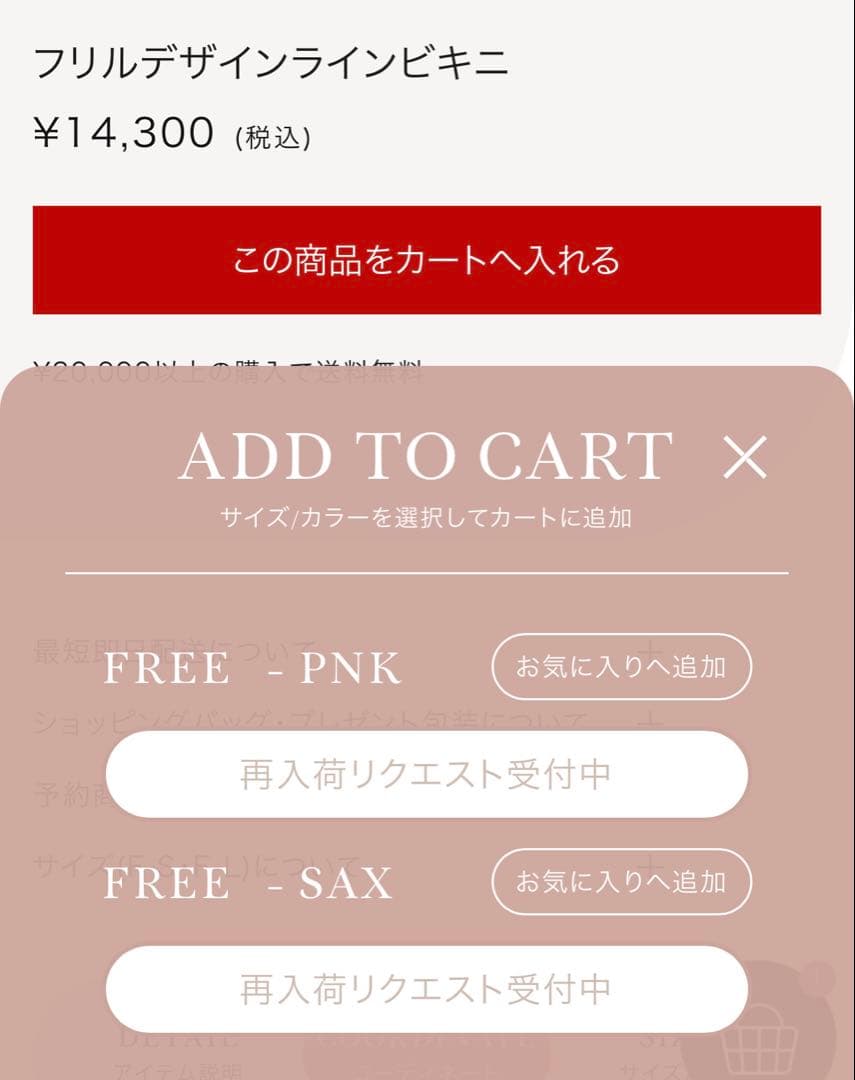Add FREE - PNK to favorites
This screenshot has width=855, height=1080.
(621, 666)
